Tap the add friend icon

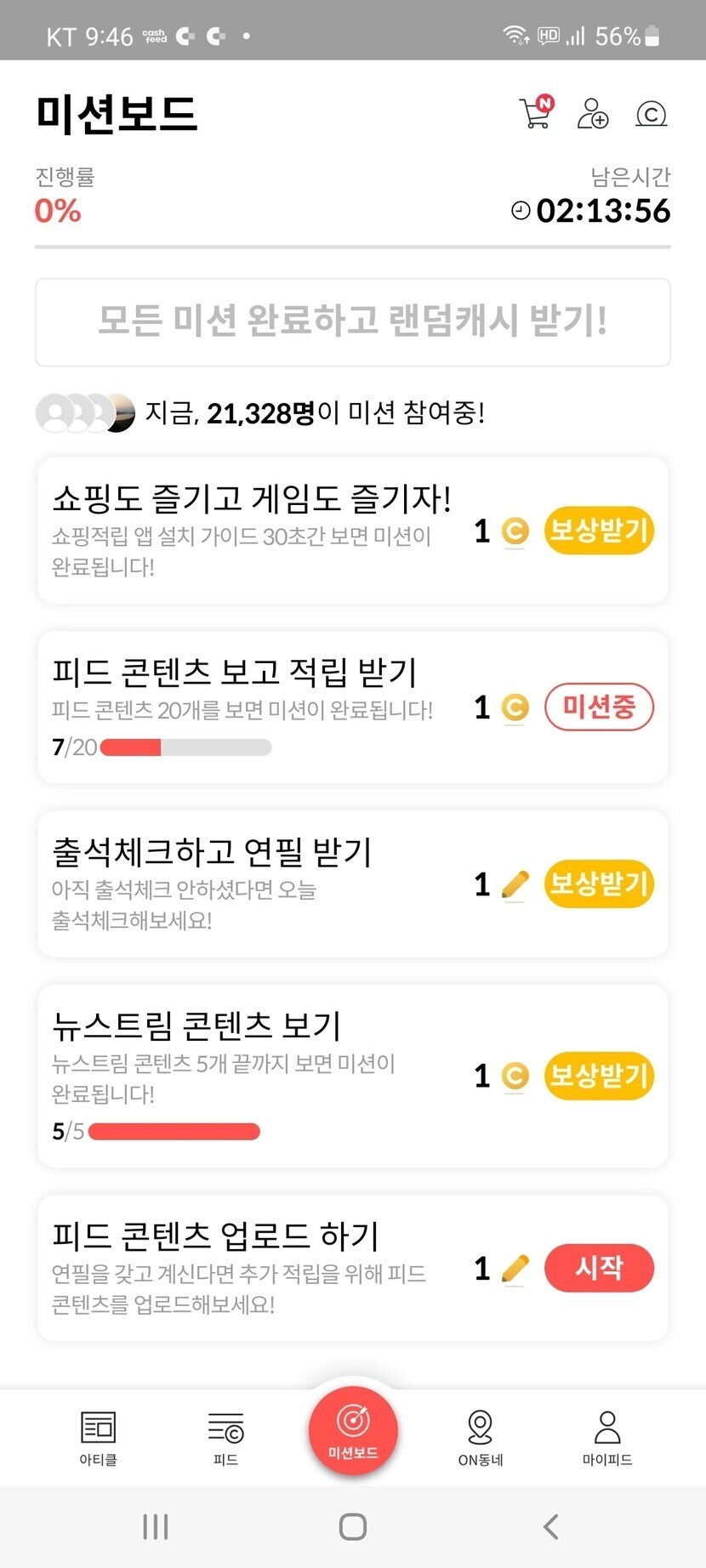(593, 113)
